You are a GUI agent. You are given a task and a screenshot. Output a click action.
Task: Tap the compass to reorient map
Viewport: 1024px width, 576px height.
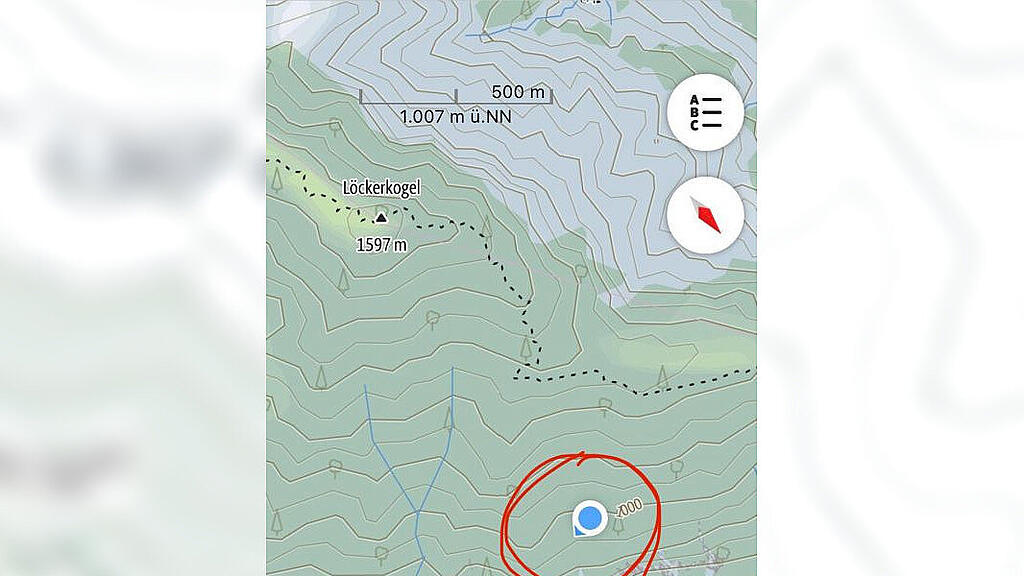click(x=705, y=215)
